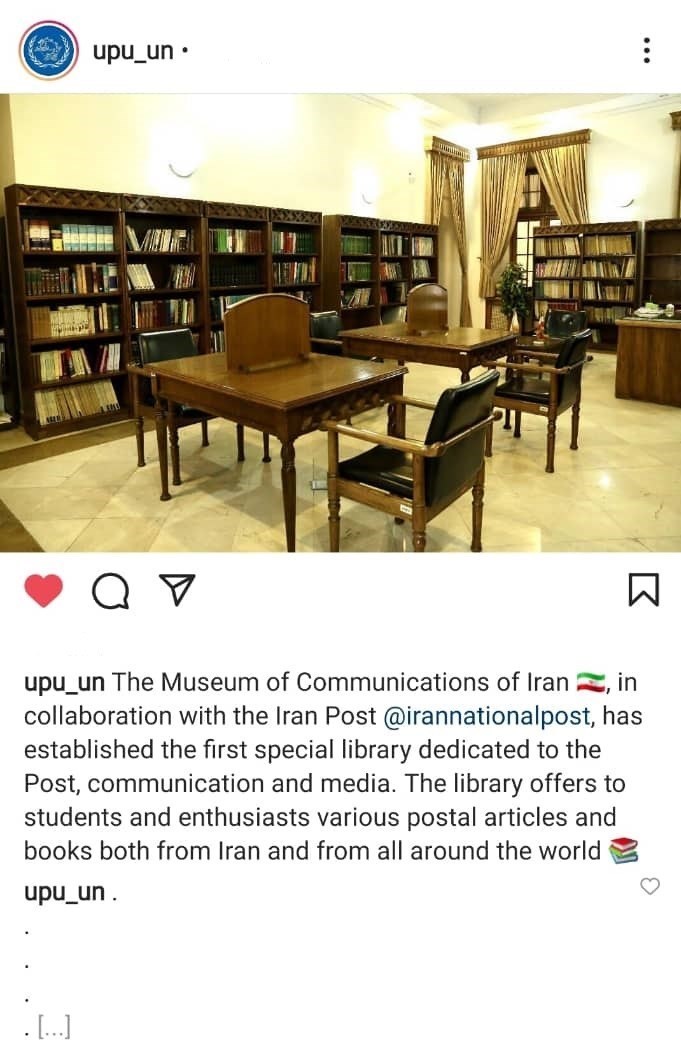The width and height of the screenshot is (681, 1048).
Task: Share the post via paper plane icon
Action: tap(176, 591)
